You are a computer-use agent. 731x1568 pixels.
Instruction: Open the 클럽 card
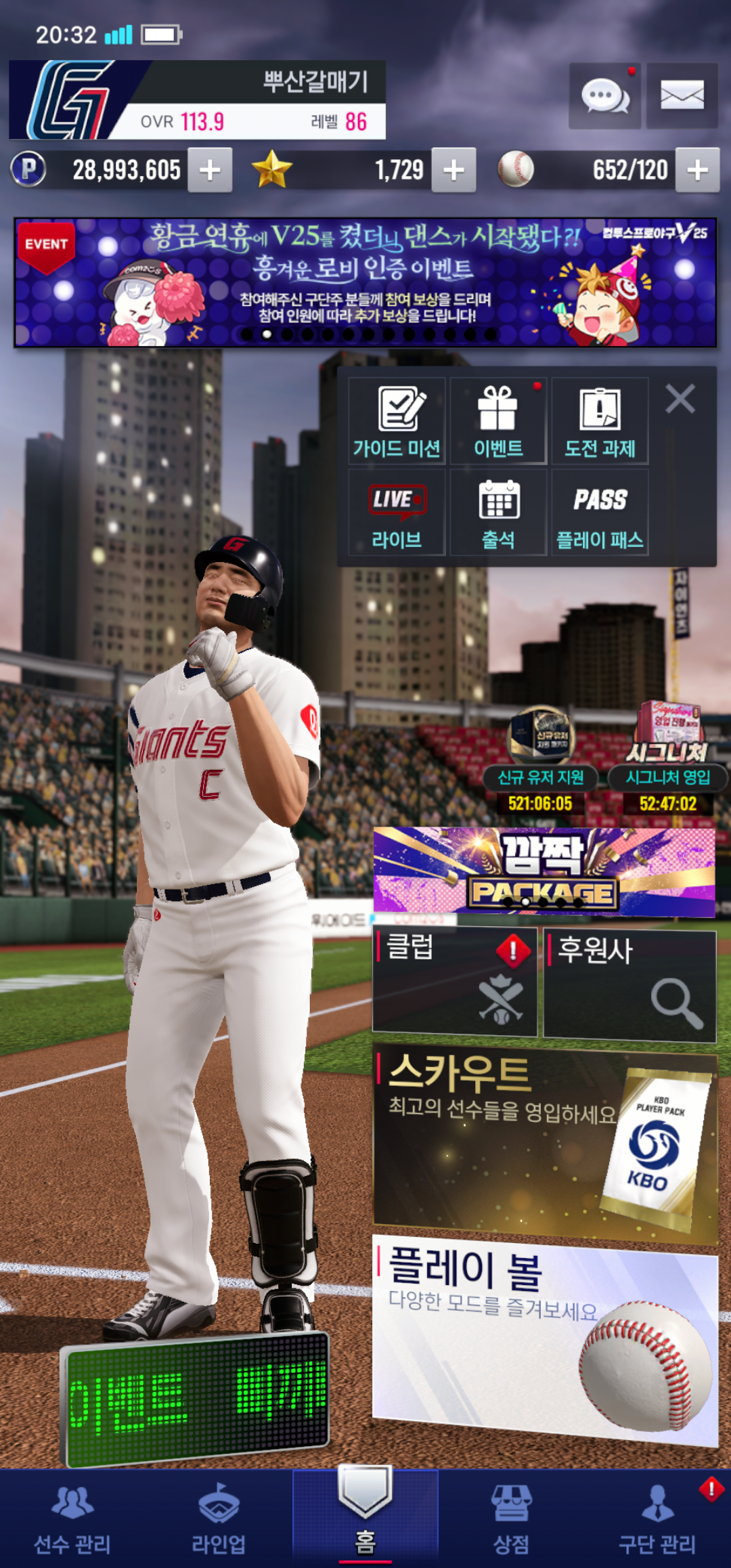455,982
